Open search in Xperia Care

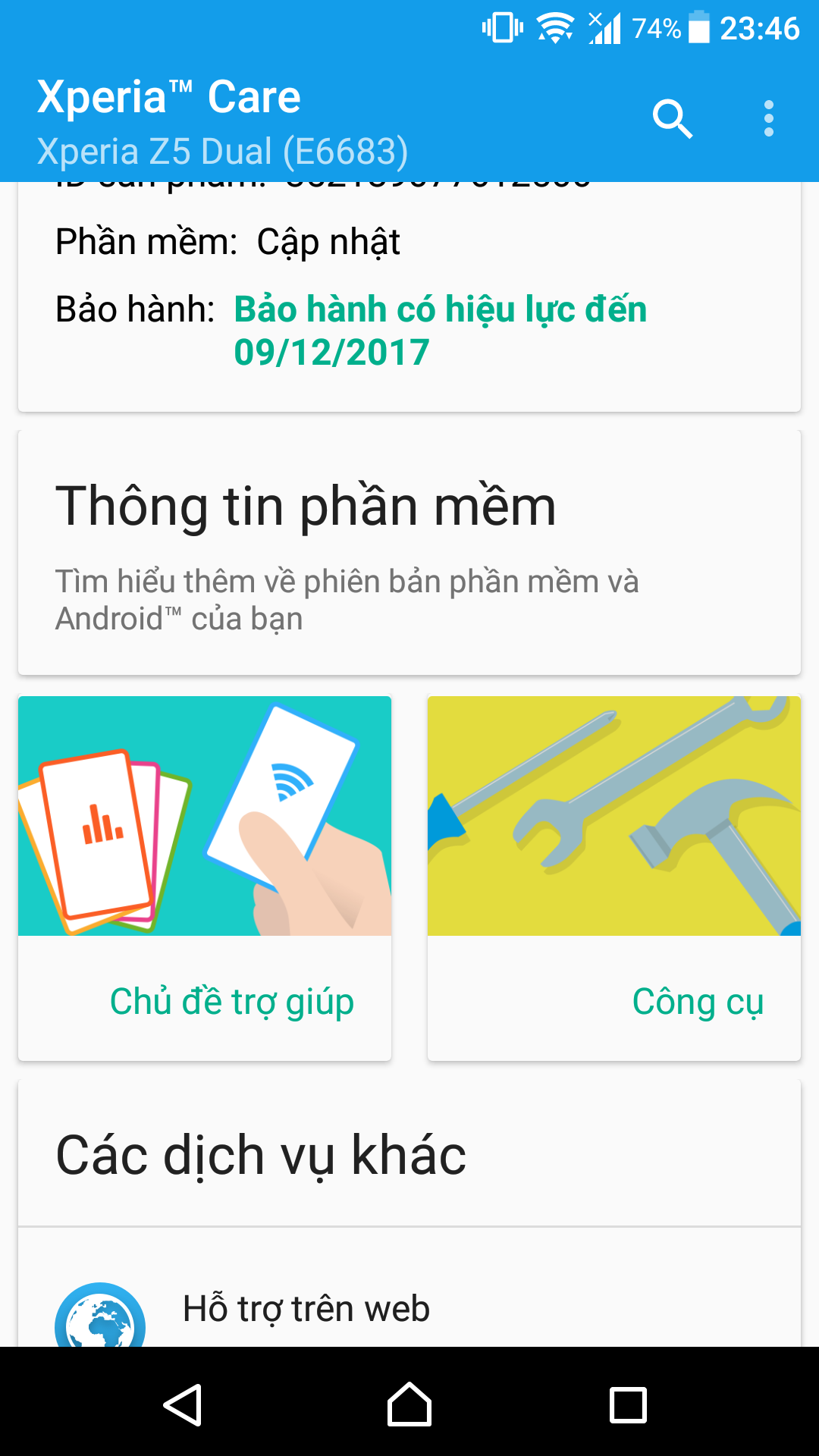(x=672, y=119)
